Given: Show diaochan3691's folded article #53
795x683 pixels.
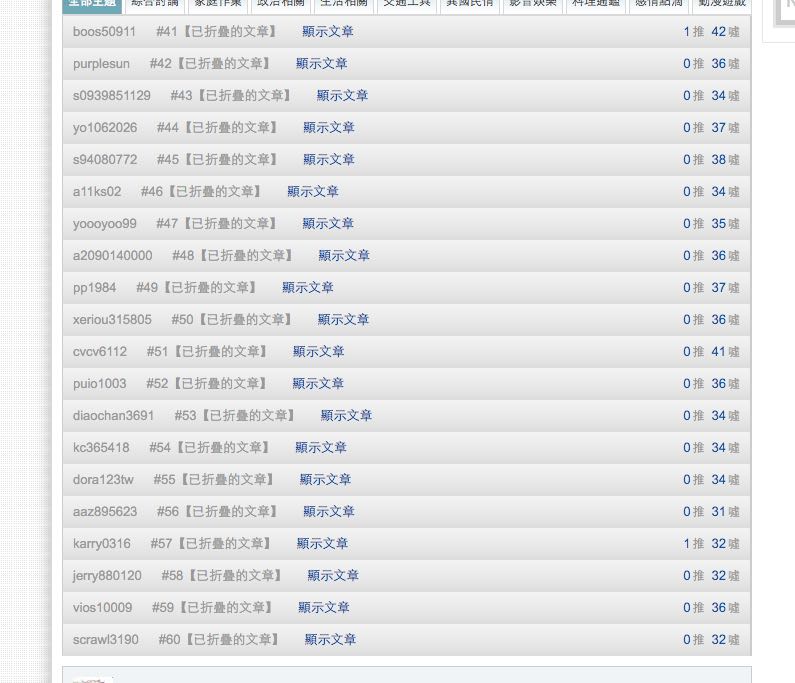Looking at the screenshot, I should click(x=346, y=415).
